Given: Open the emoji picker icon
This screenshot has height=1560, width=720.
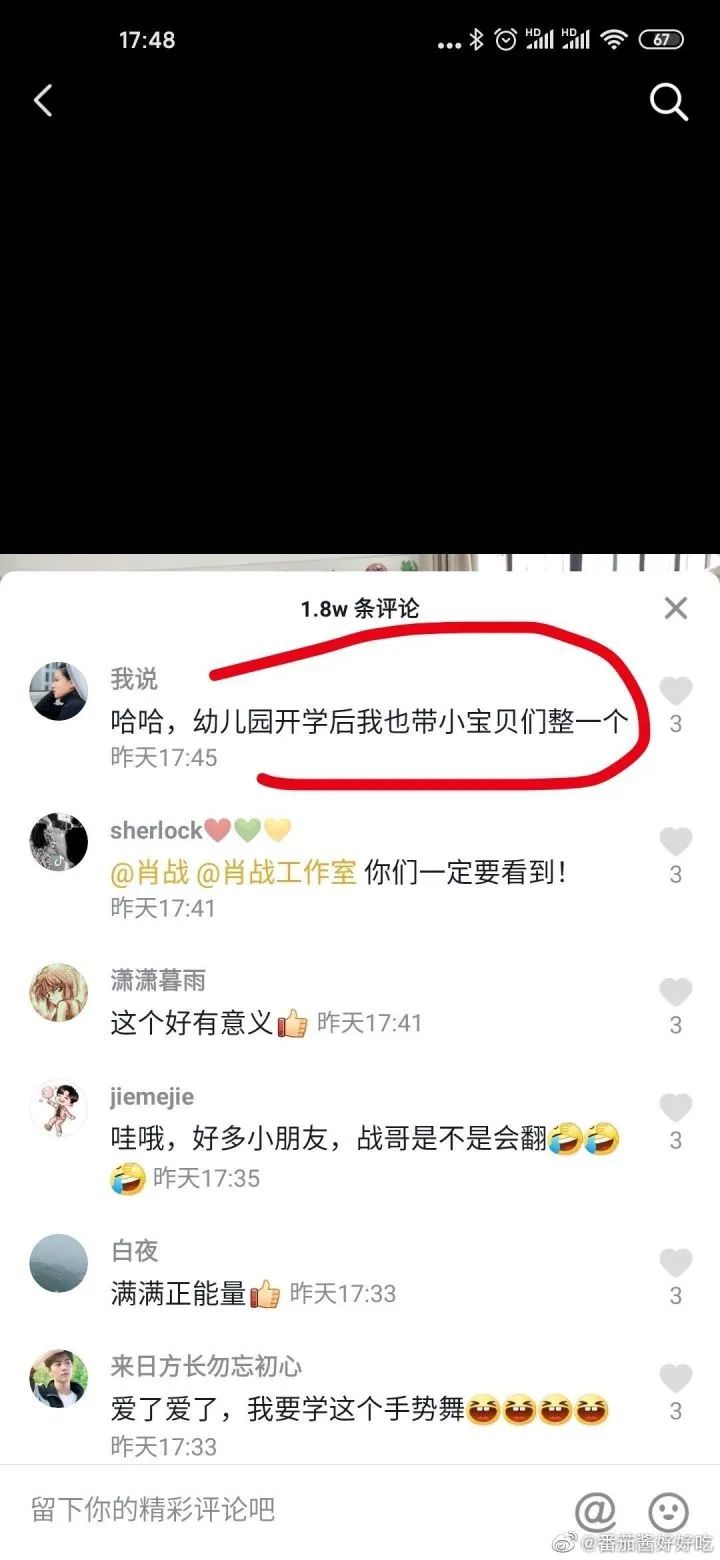Looking at the screenshot, I should pyautogui.click(x=665, y=1512).
